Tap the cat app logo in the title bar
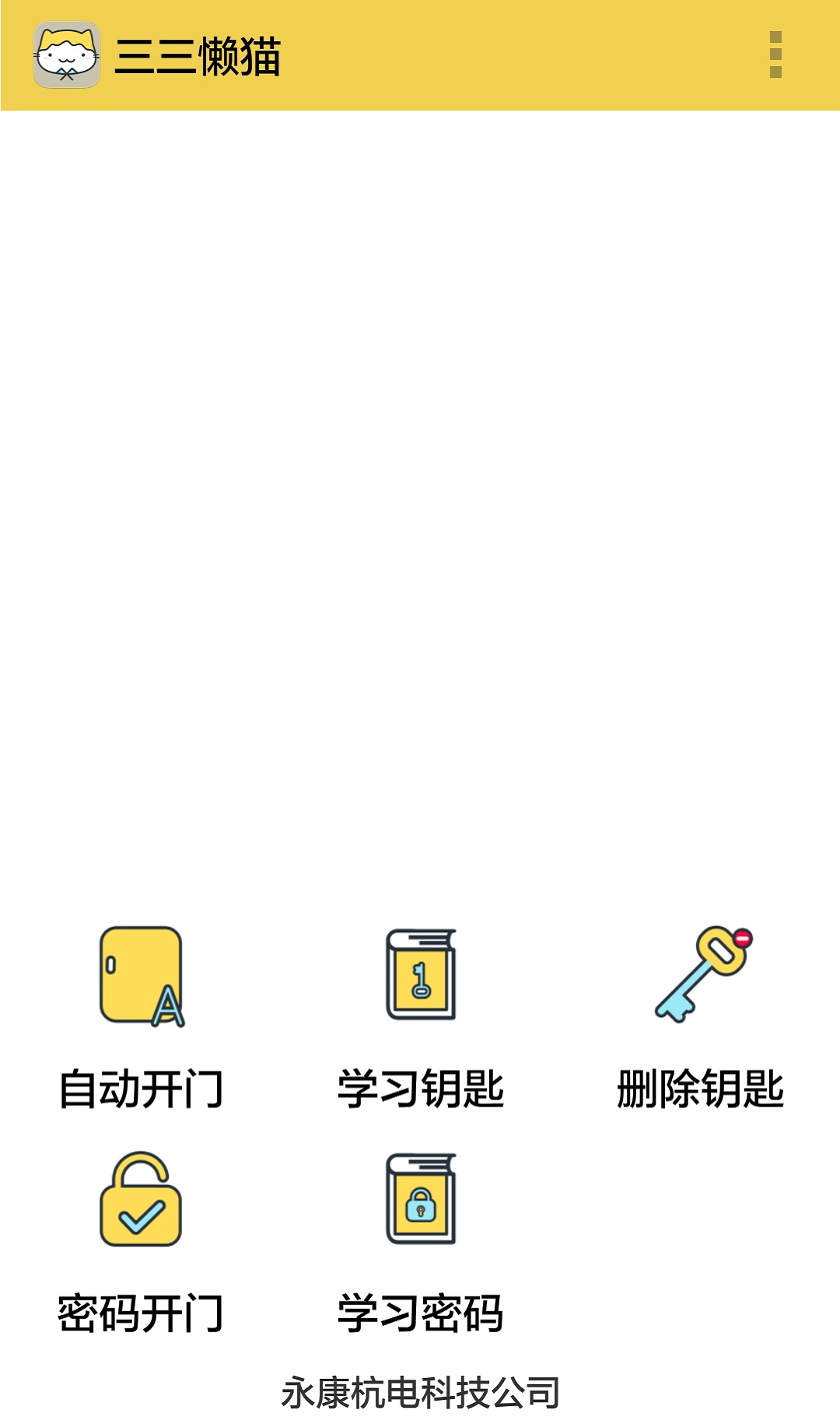The width and height of the screenshot is (840, 1424). pyautogui.click(x=66, y=54)
